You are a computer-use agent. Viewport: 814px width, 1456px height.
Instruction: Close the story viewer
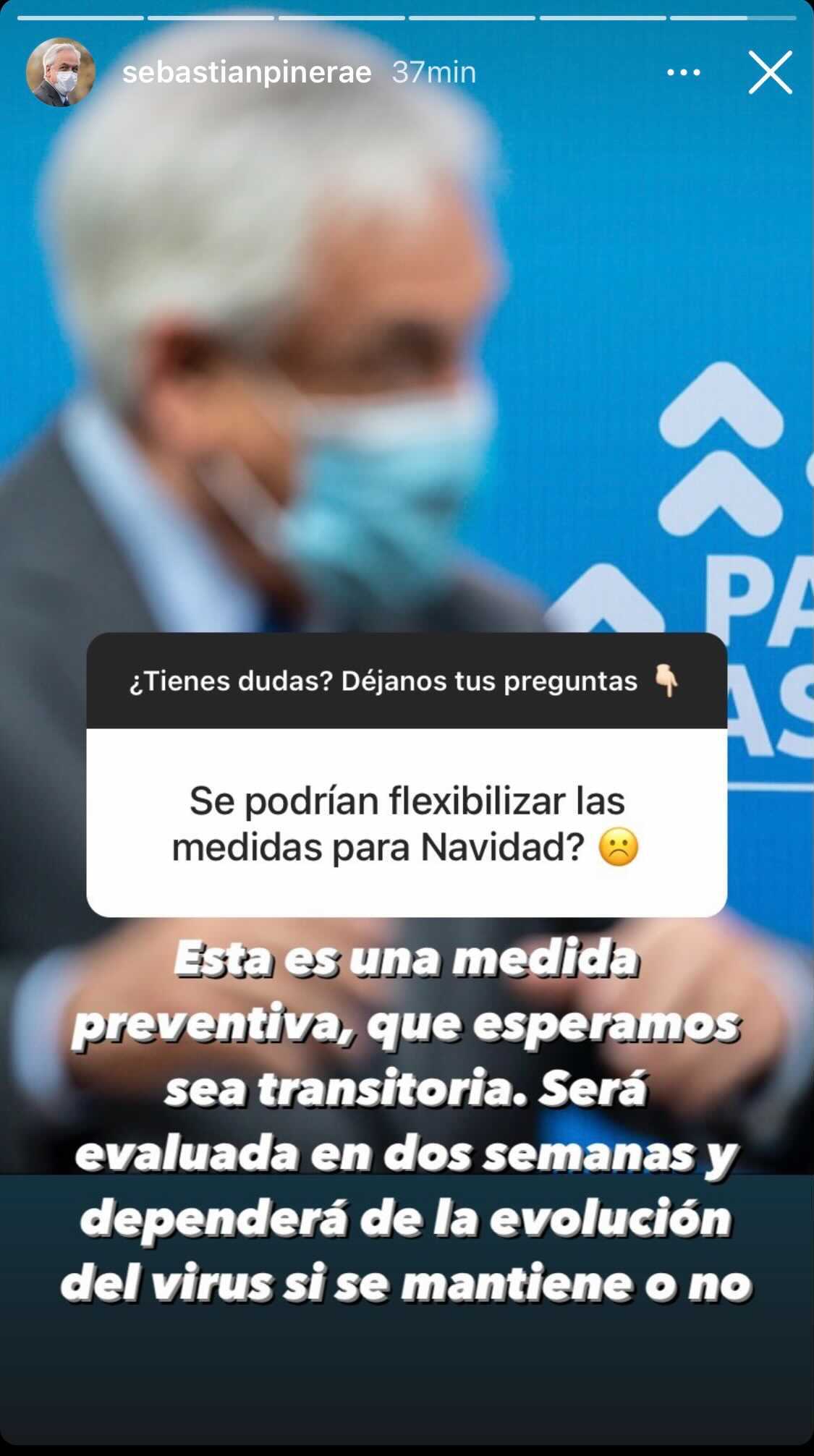pos(770,72)
